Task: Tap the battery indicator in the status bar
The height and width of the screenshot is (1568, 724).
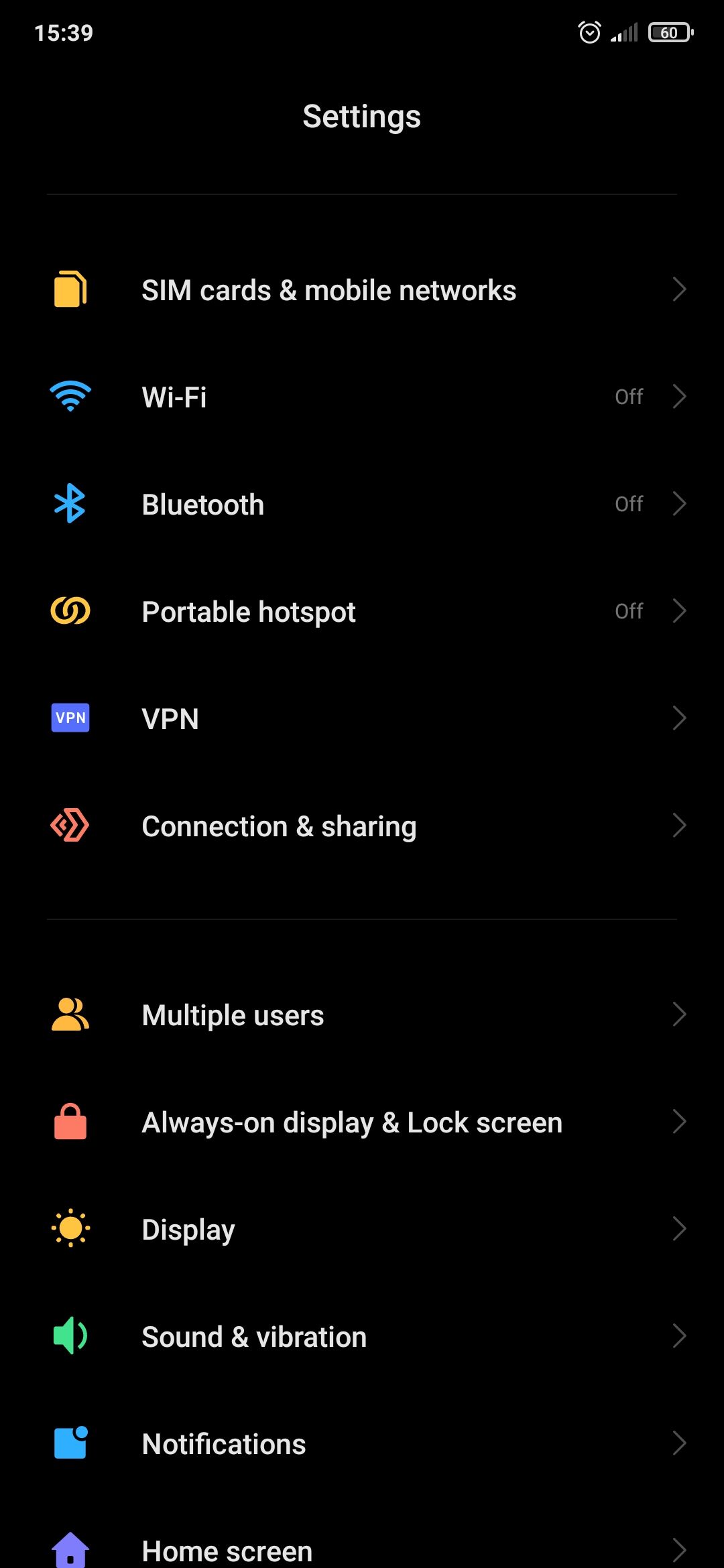Action: point(669,31)
